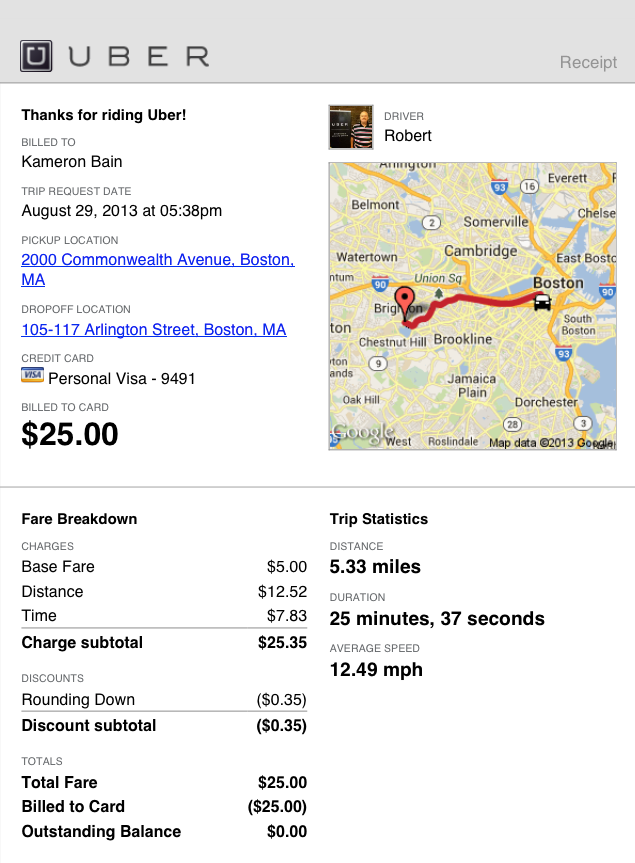Open the 105-117 Arlington Street dropoff link
635x863 pixels.
tap(154, 330)
